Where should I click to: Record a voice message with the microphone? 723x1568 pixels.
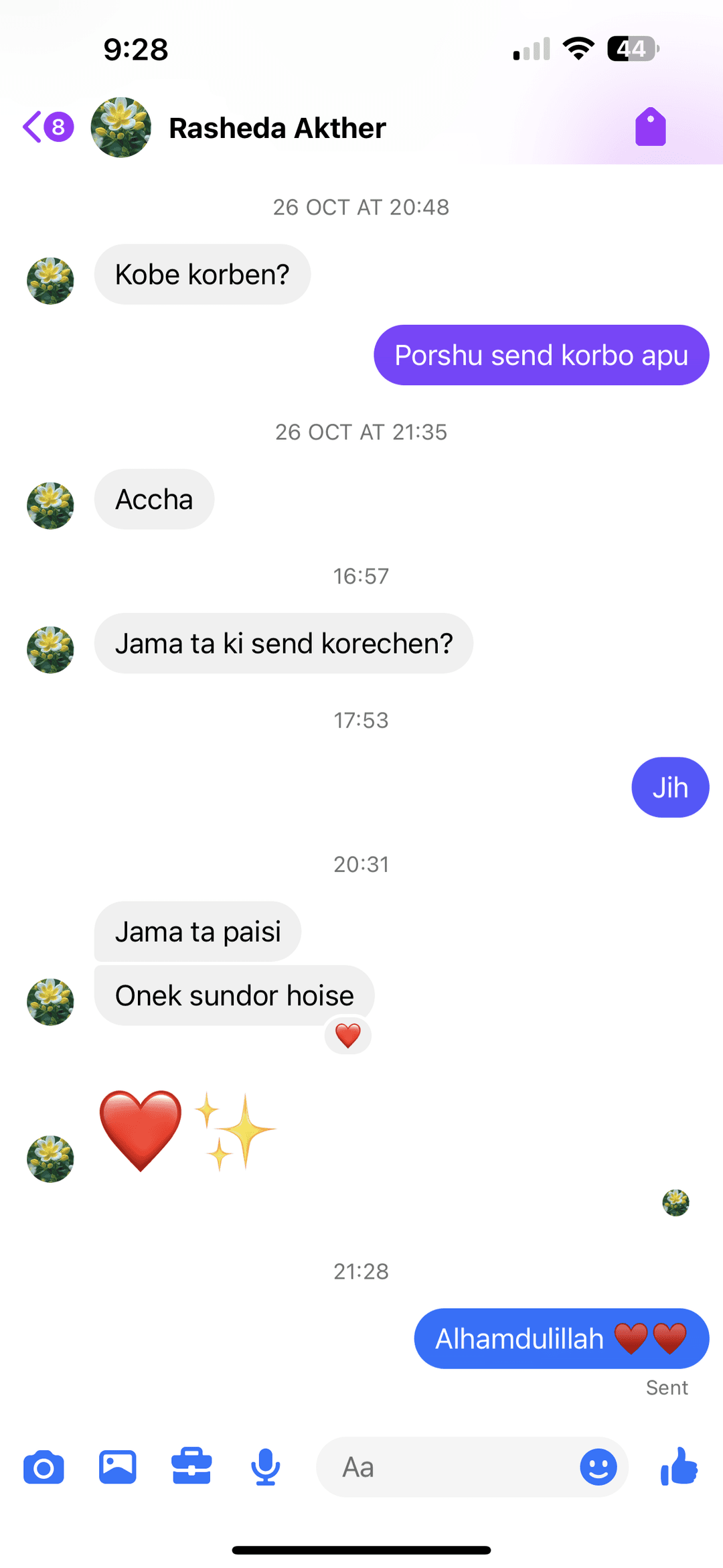(265, 1468)
